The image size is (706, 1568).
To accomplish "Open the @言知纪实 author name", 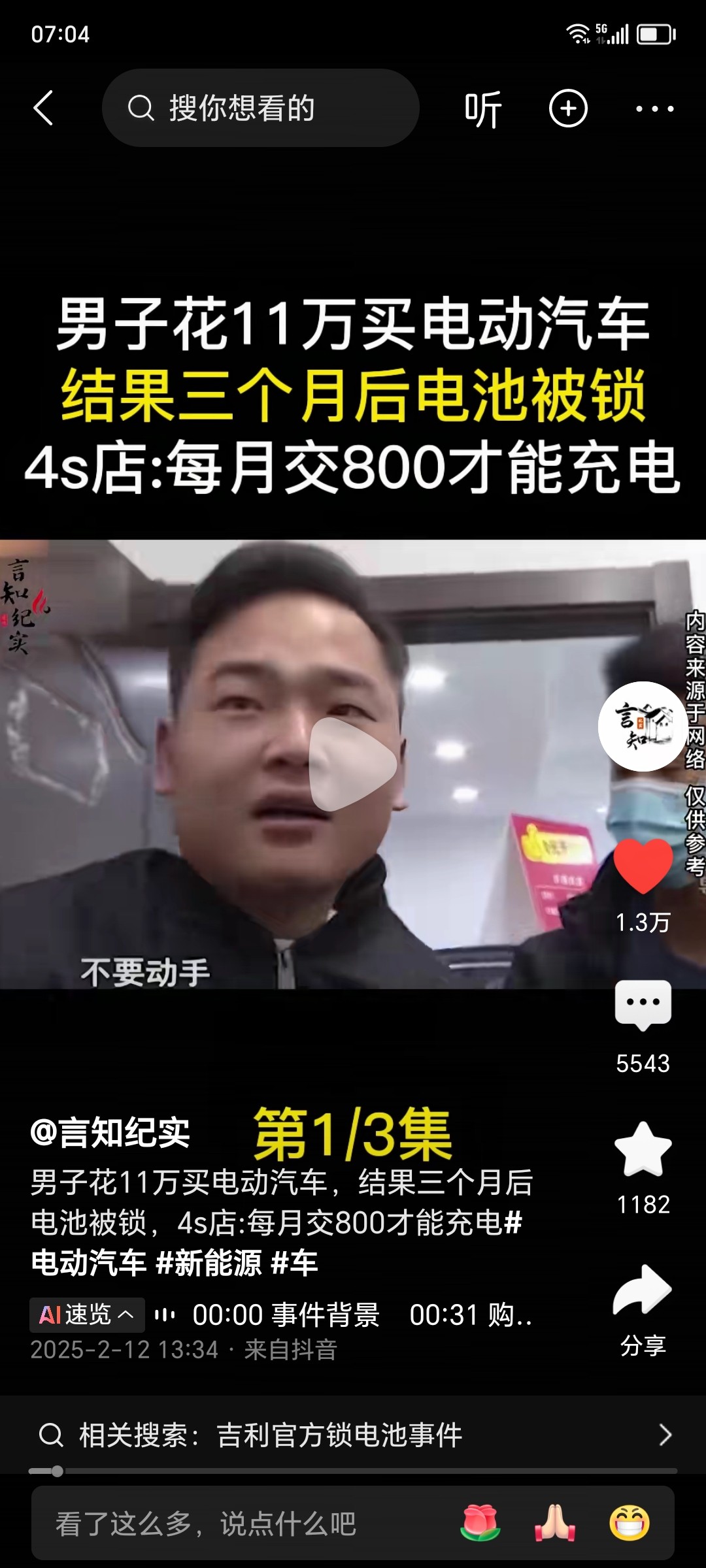I will click(x=110, y=1132).
